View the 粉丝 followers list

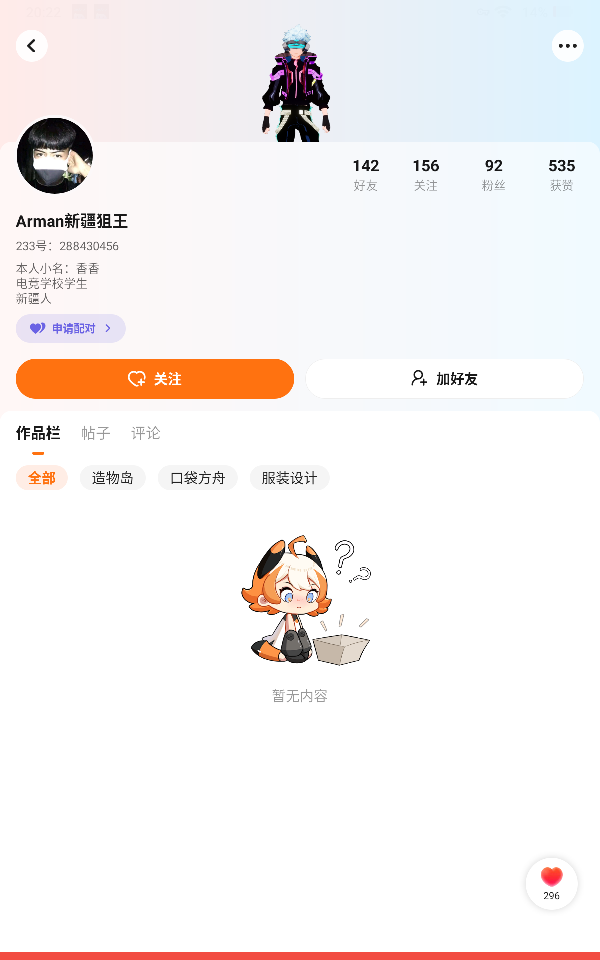[x=493, y=174]
